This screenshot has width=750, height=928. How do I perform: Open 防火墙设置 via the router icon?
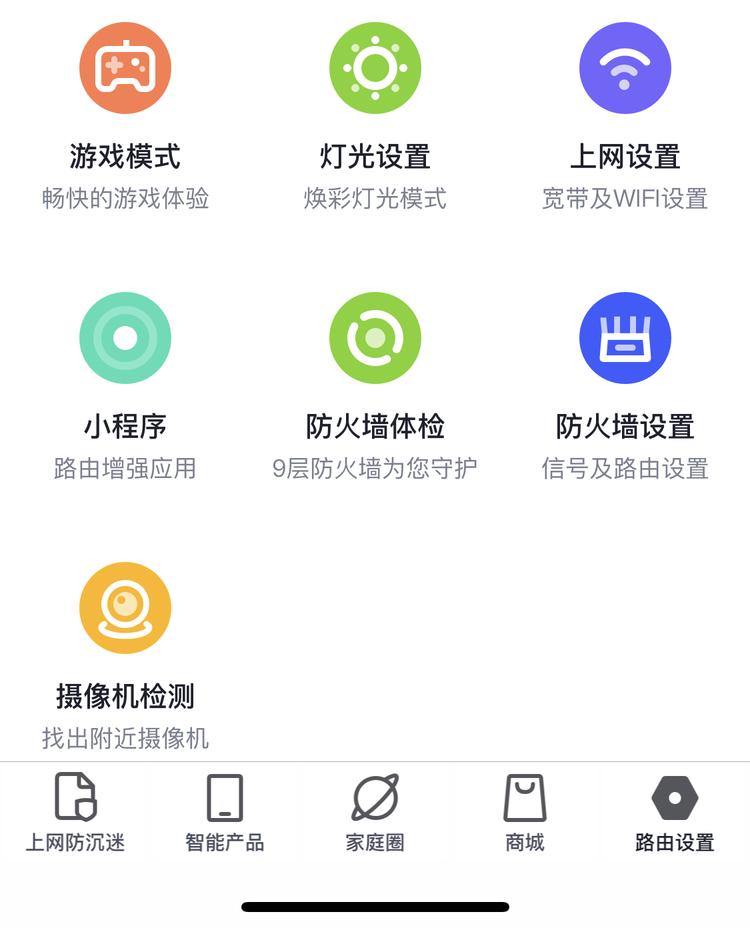click(x=625, y=337)
